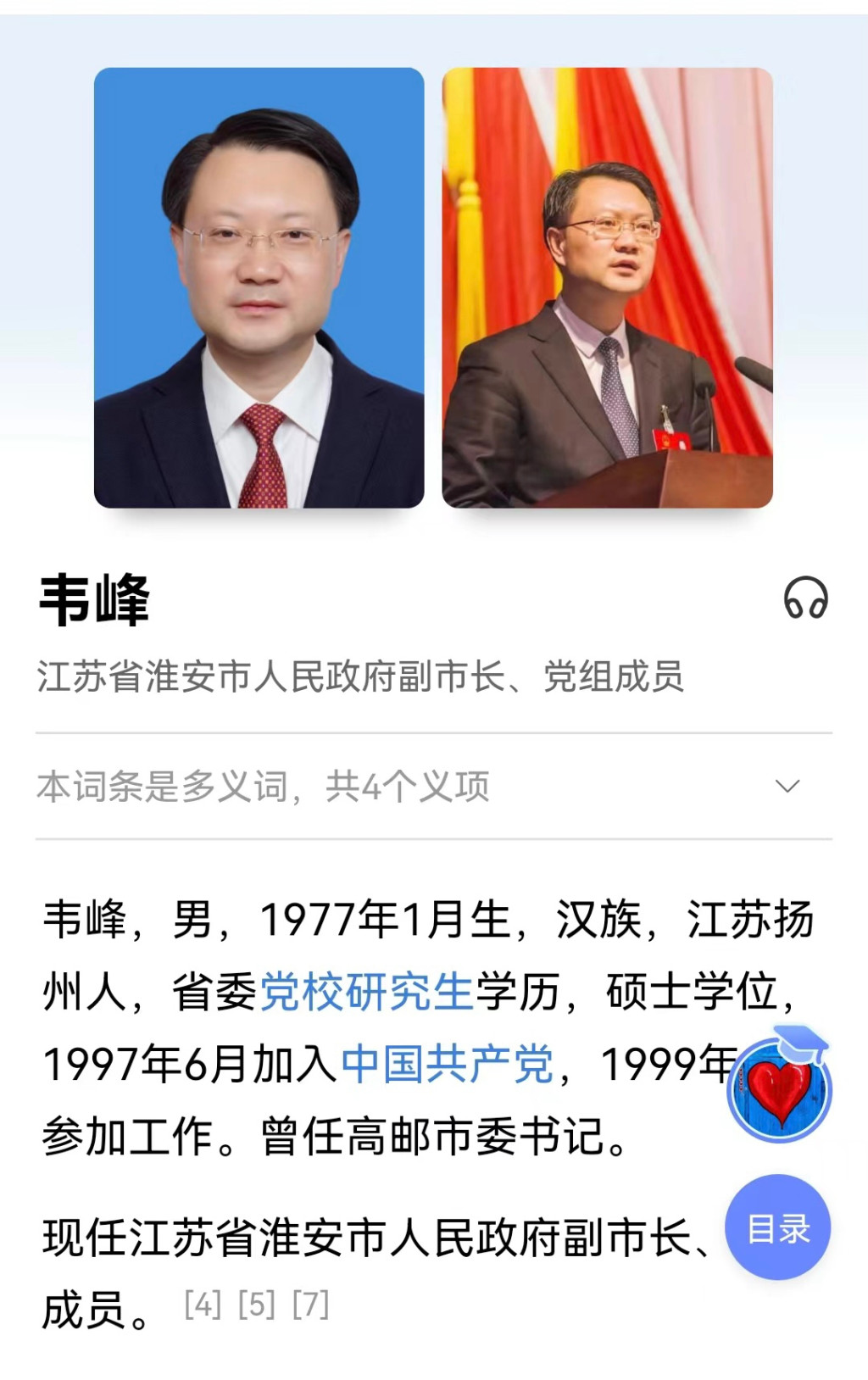The image size is (868, 1380).
Task: Expand the 多义词 disambiguation list
Action: pos(787,787)
